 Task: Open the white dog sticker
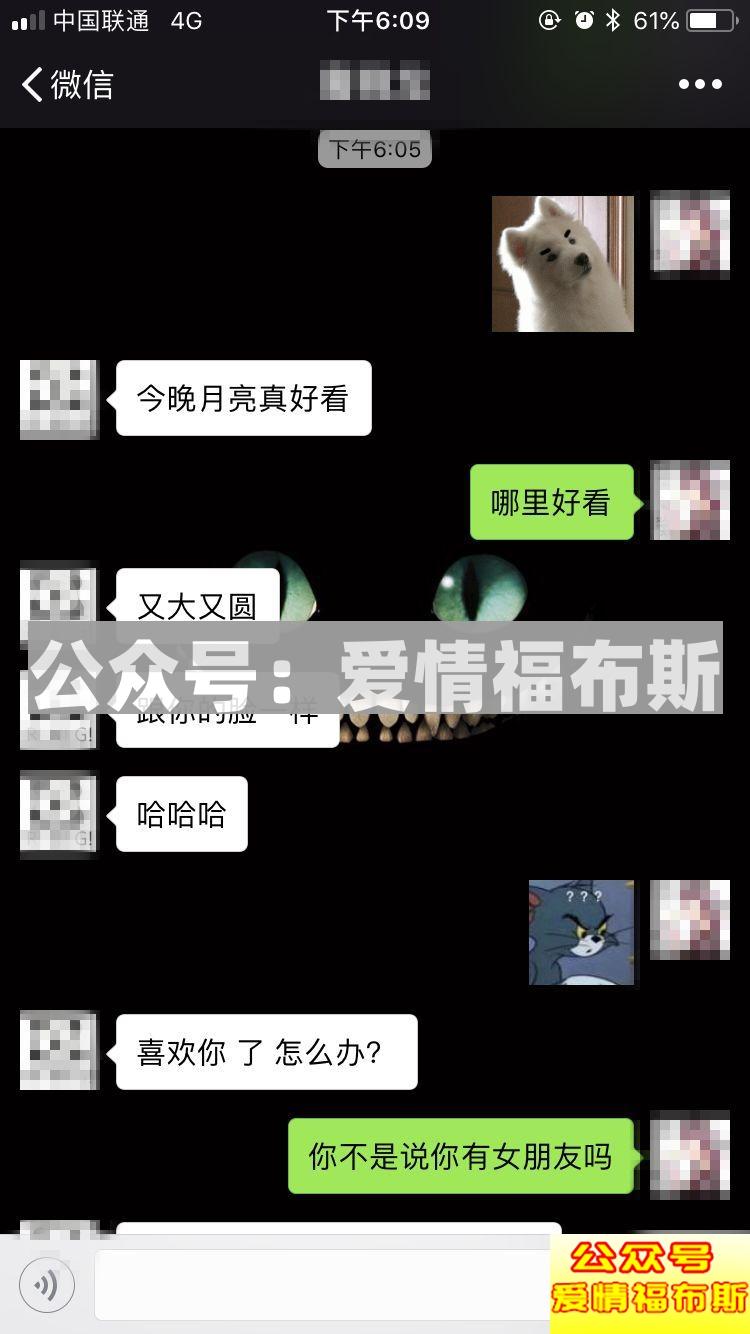point(561,263)
